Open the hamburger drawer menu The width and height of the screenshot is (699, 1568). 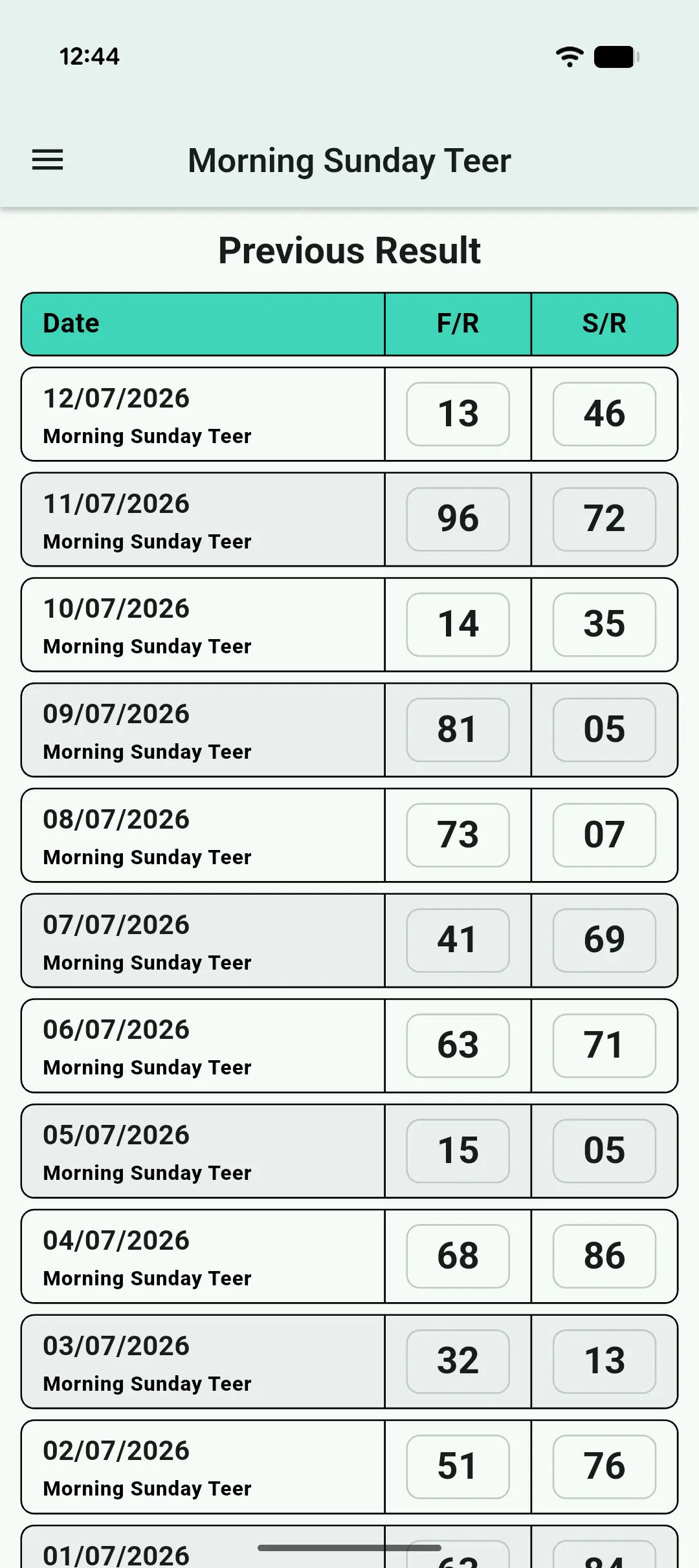click(x=48, y=160)
